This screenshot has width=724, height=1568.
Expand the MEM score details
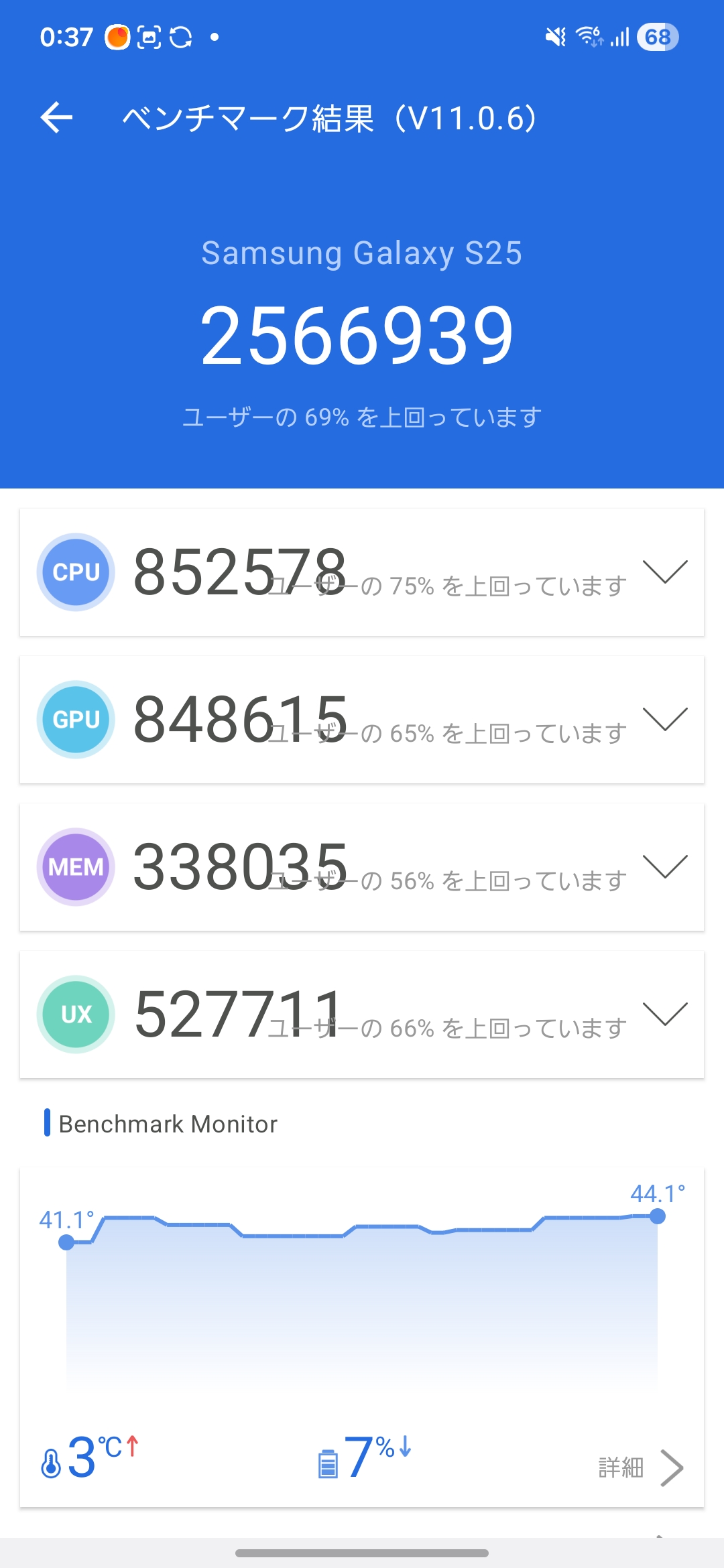click(x=664, y=866)
